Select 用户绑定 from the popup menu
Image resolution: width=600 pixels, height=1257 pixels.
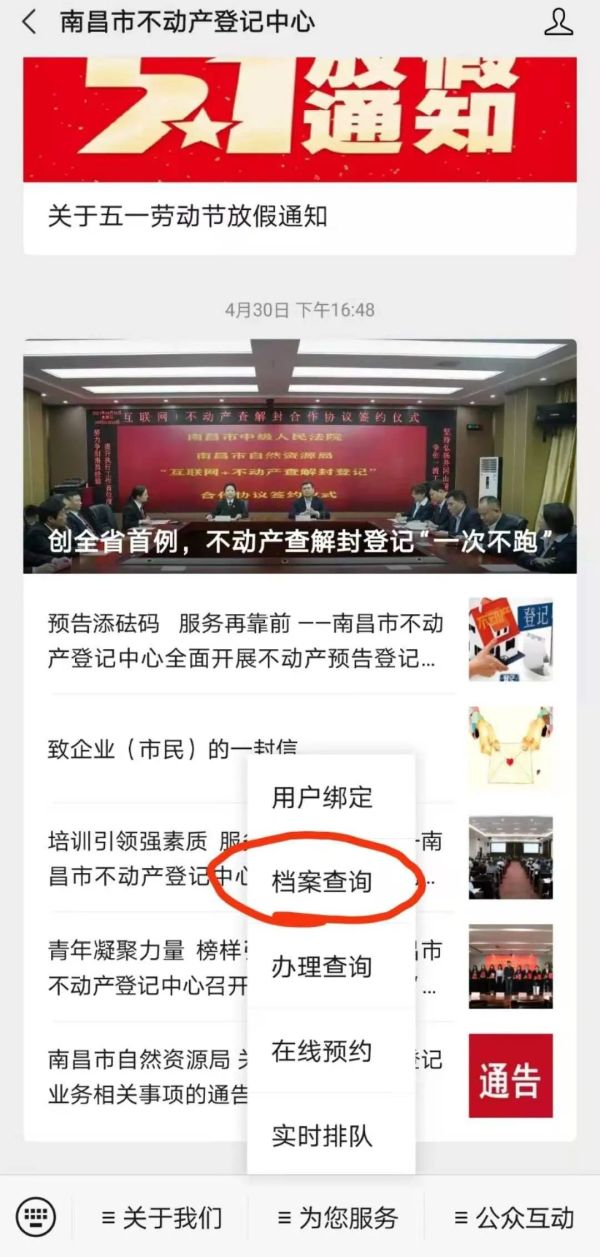pos(322,797)
